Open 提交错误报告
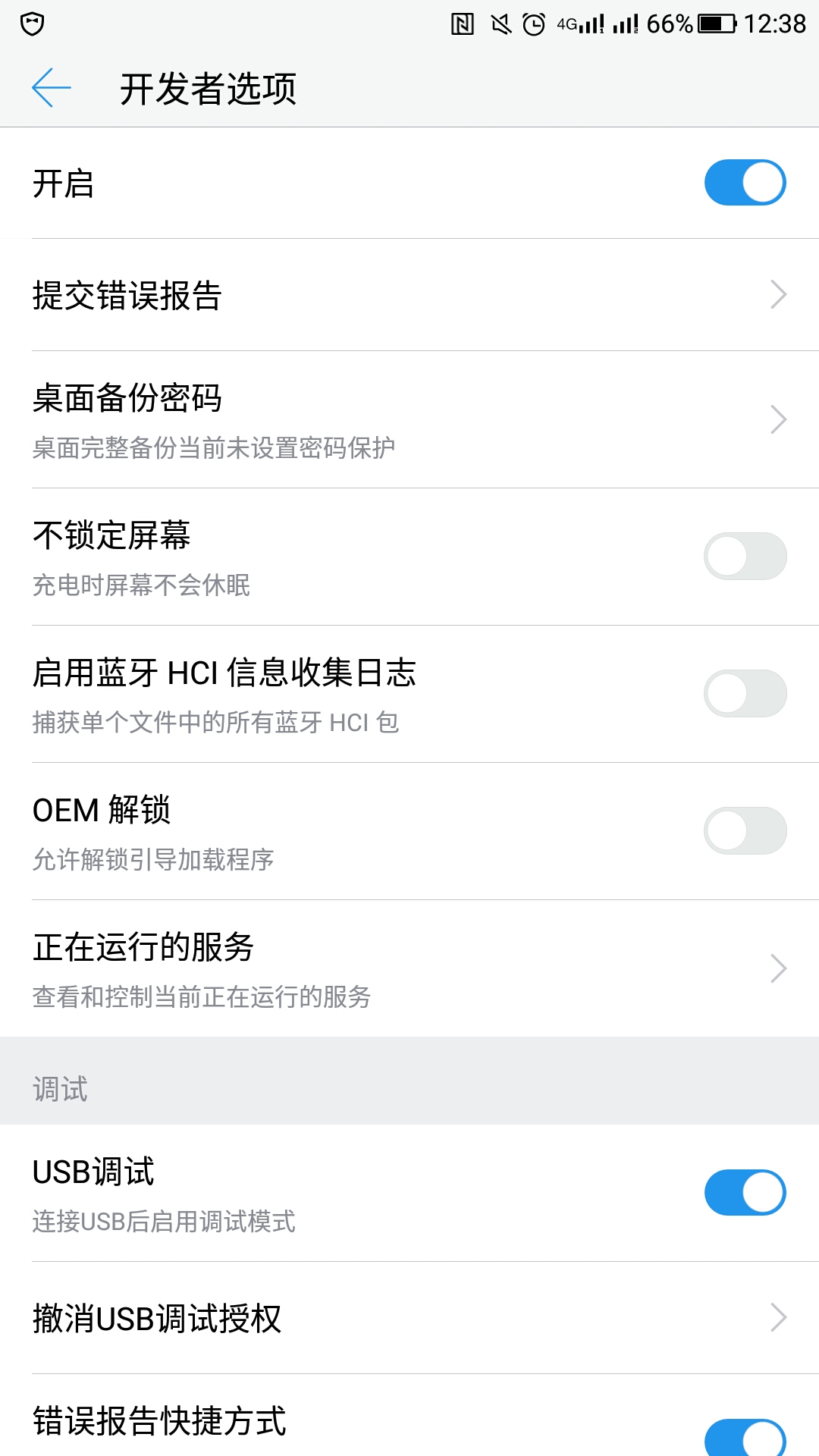Image resolution: width=819 pixels, height=1456 pixels. click(409, 295)
